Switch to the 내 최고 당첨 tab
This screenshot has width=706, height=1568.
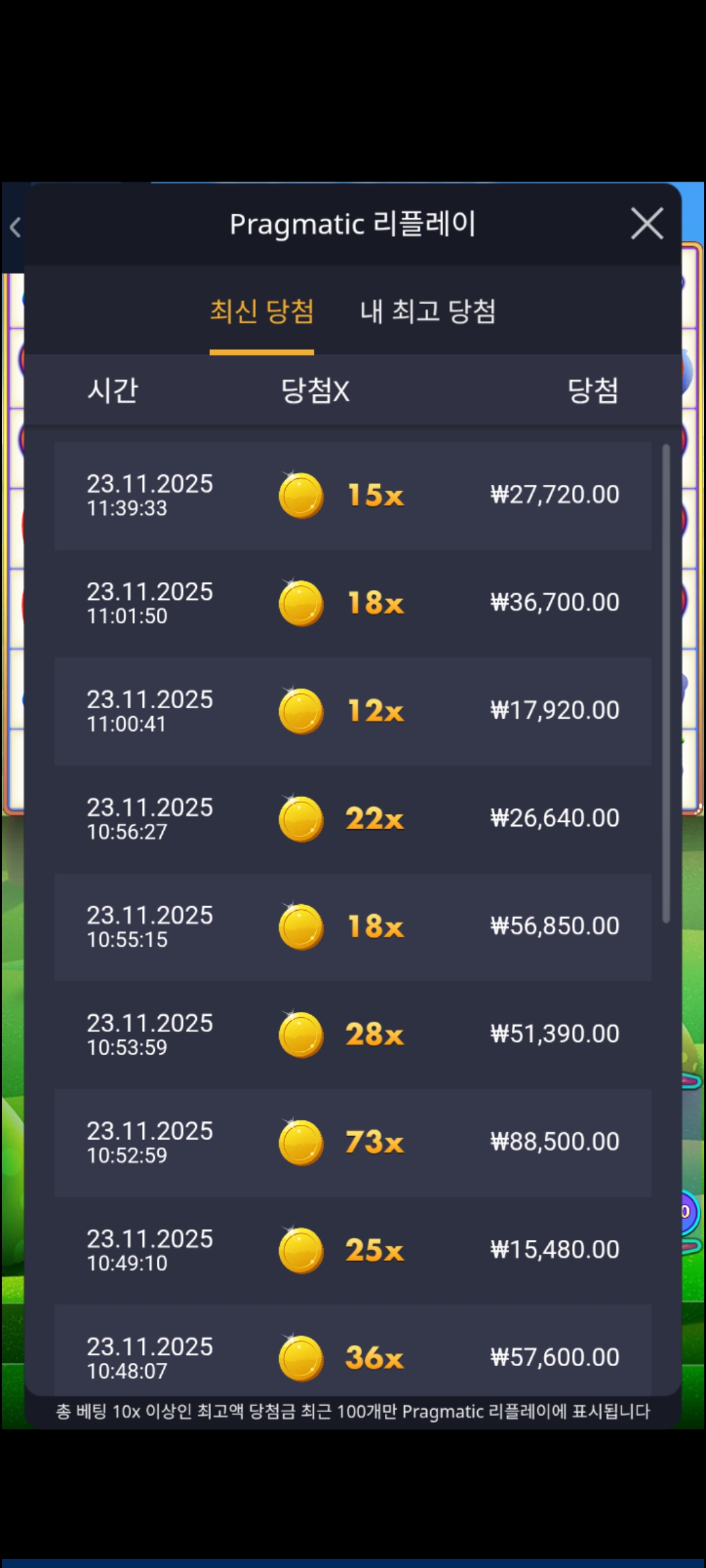(428, 311)
